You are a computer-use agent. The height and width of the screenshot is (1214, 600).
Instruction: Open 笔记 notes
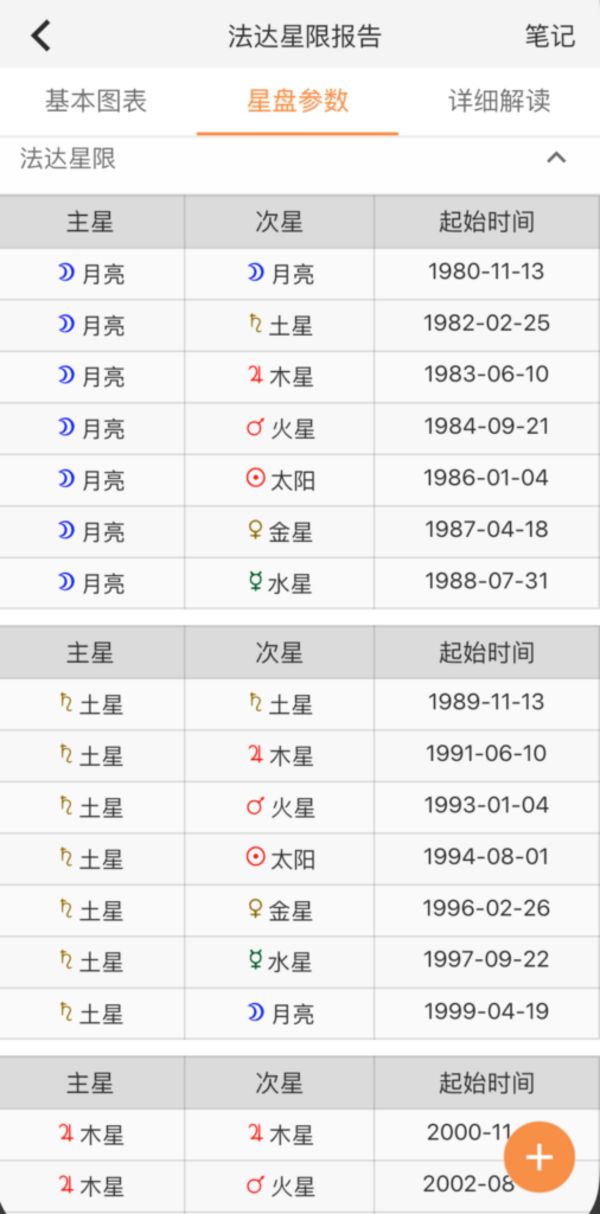pyautogui.click(x=550, y=36)
